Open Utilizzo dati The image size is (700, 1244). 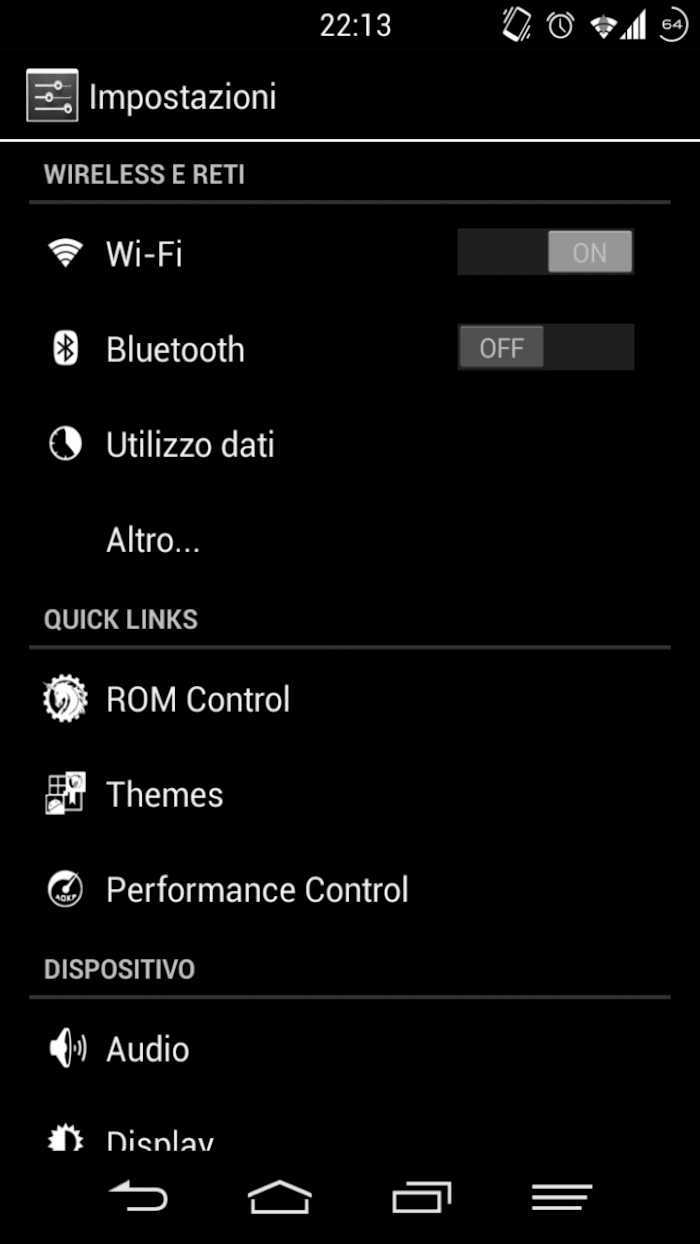tap(350, 445)
